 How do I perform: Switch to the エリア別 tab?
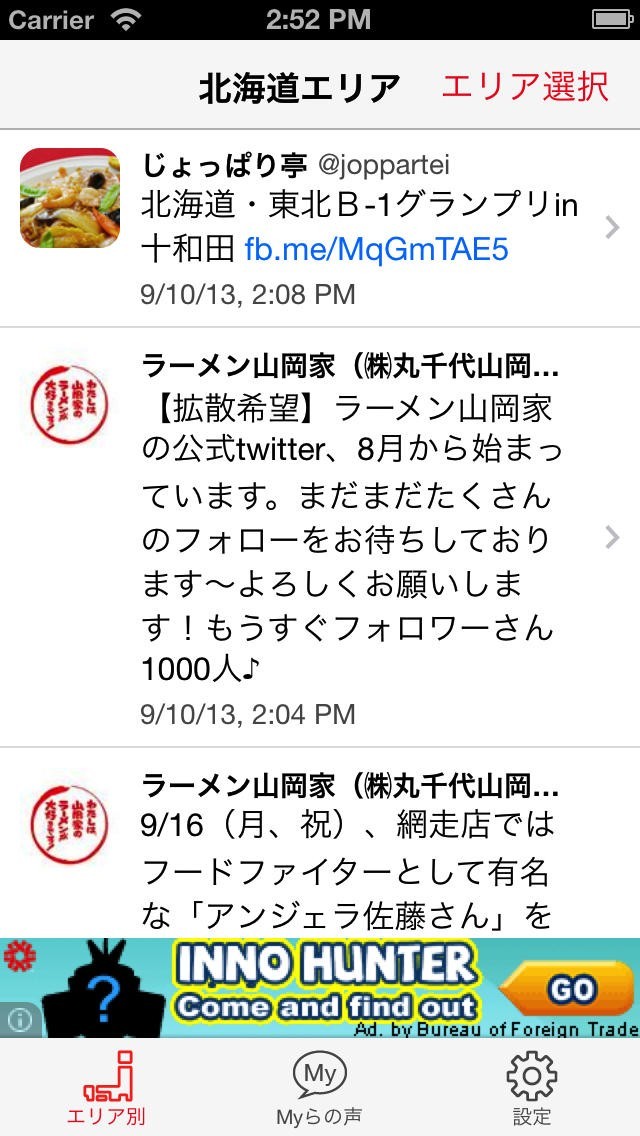[x=106, y=1087]
